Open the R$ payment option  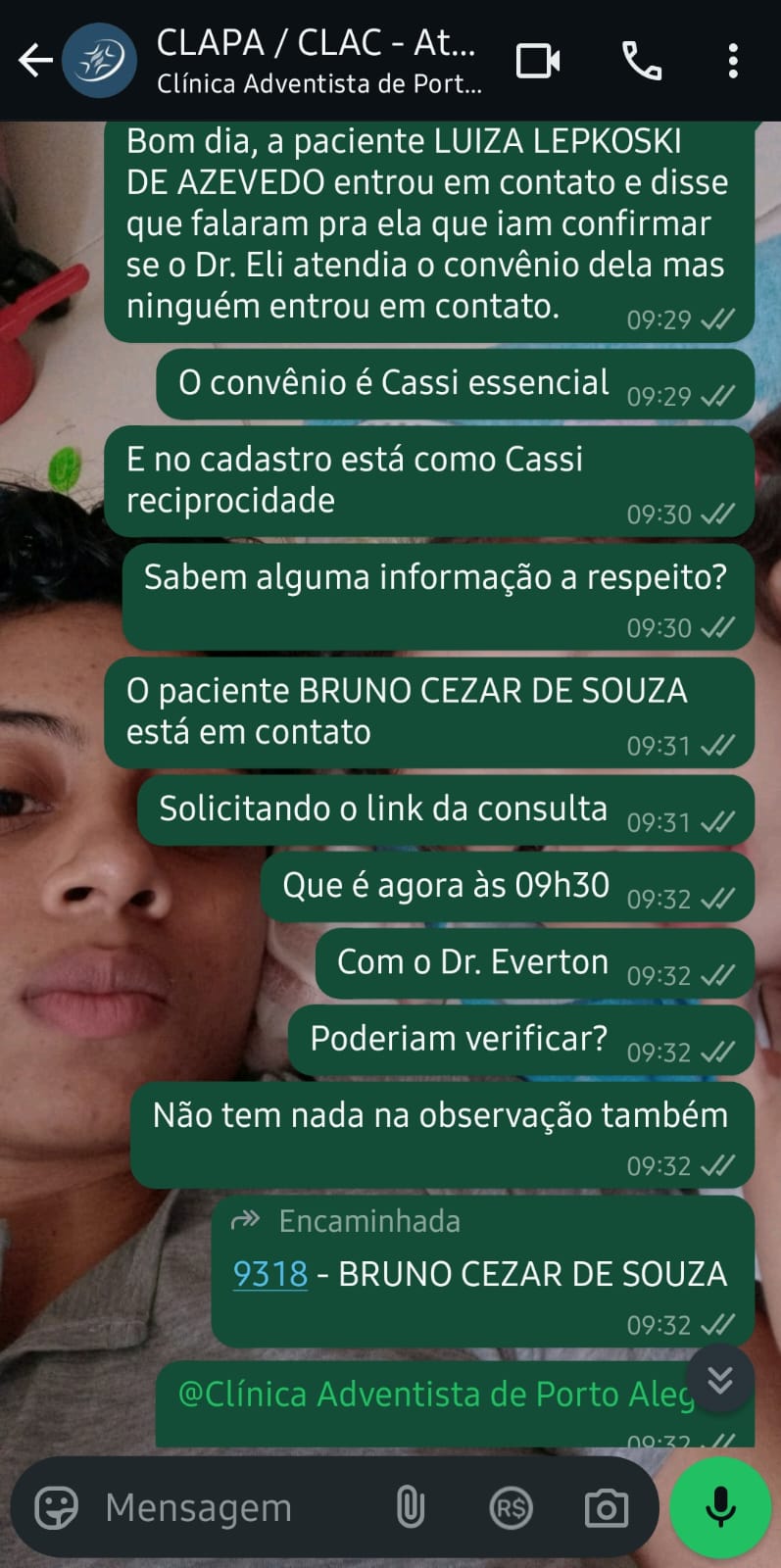click(x=511, y=1508)
